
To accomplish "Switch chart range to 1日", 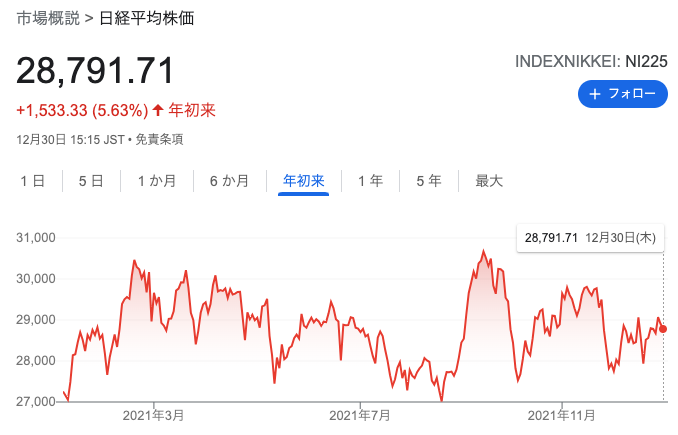I will (32, 181).
